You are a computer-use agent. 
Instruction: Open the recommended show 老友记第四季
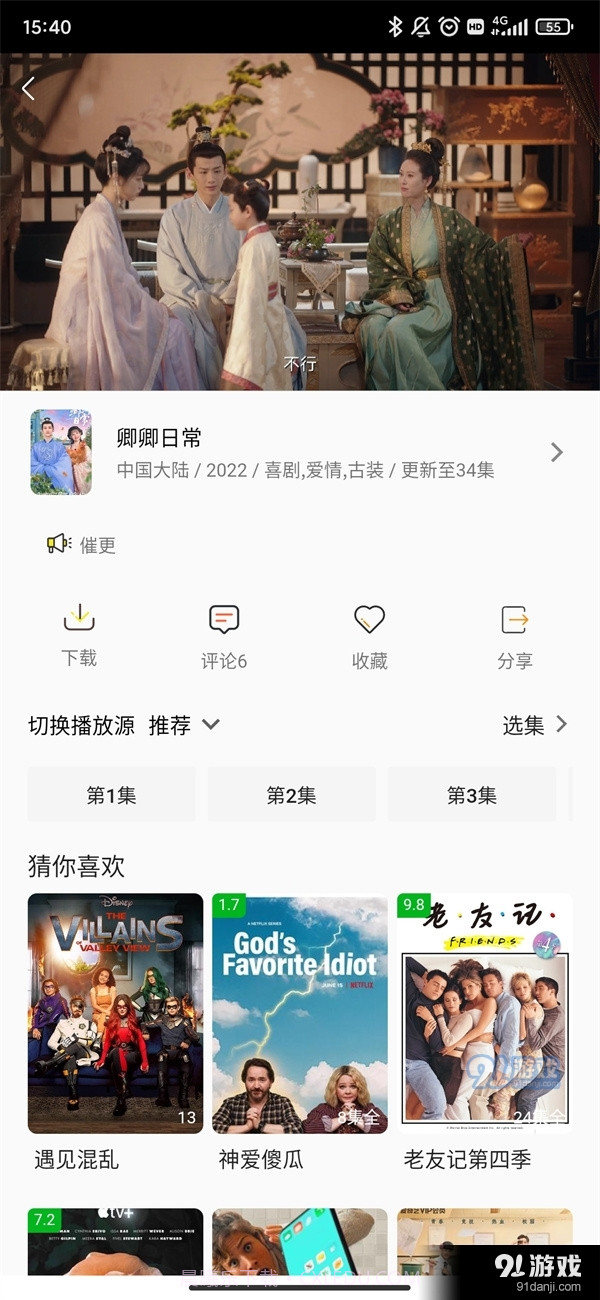point(484,1014)
